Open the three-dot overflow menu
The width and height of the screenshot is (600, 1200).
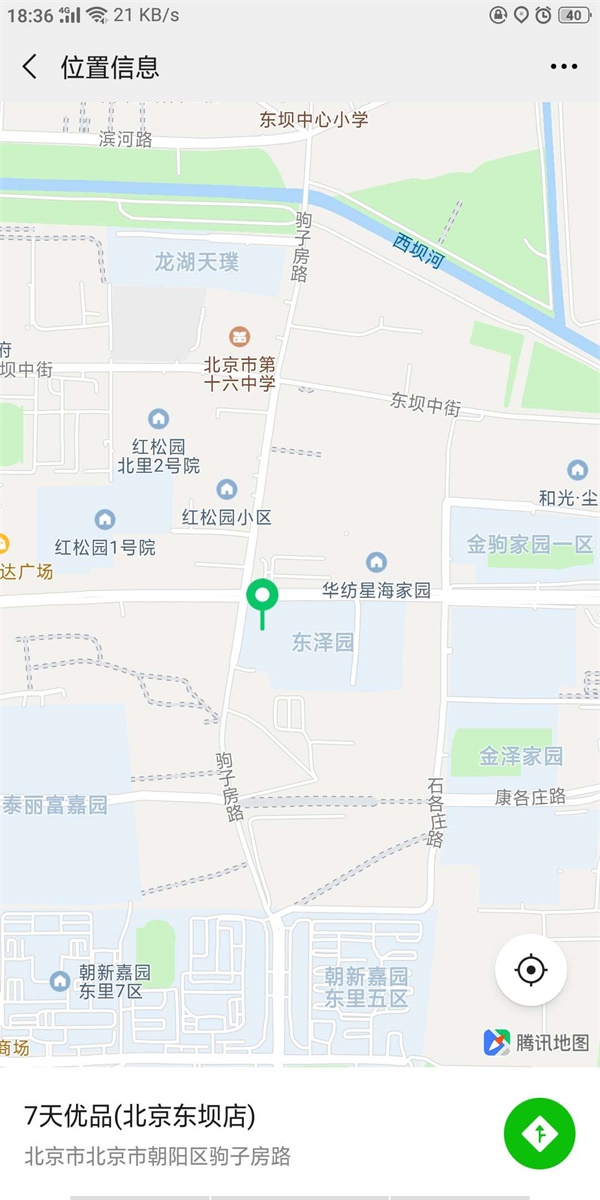click(x=563, y=67)
